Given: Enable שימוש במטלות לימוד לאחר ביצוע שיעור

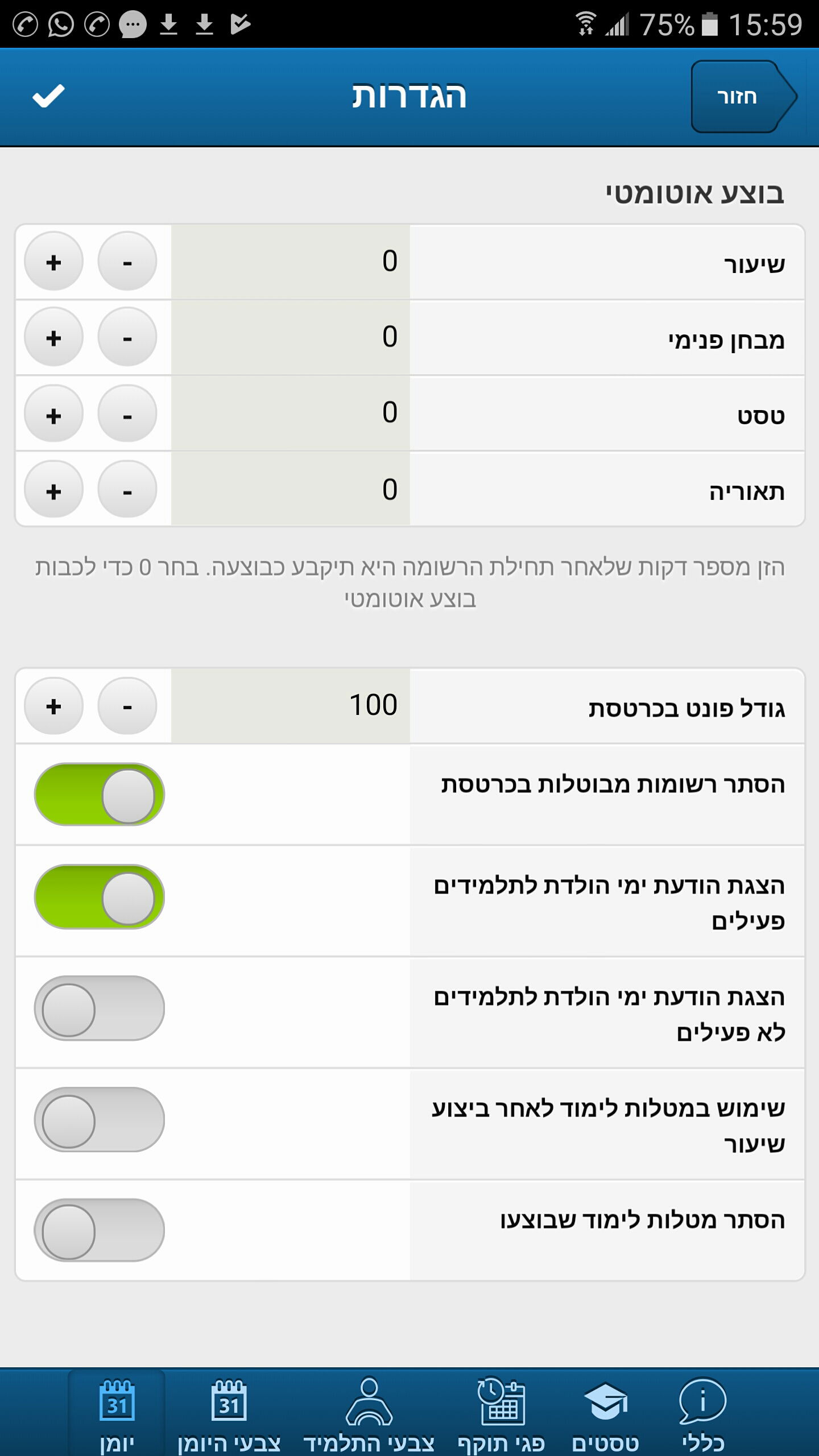Looking at the screenshot, I should [100, 1120].
